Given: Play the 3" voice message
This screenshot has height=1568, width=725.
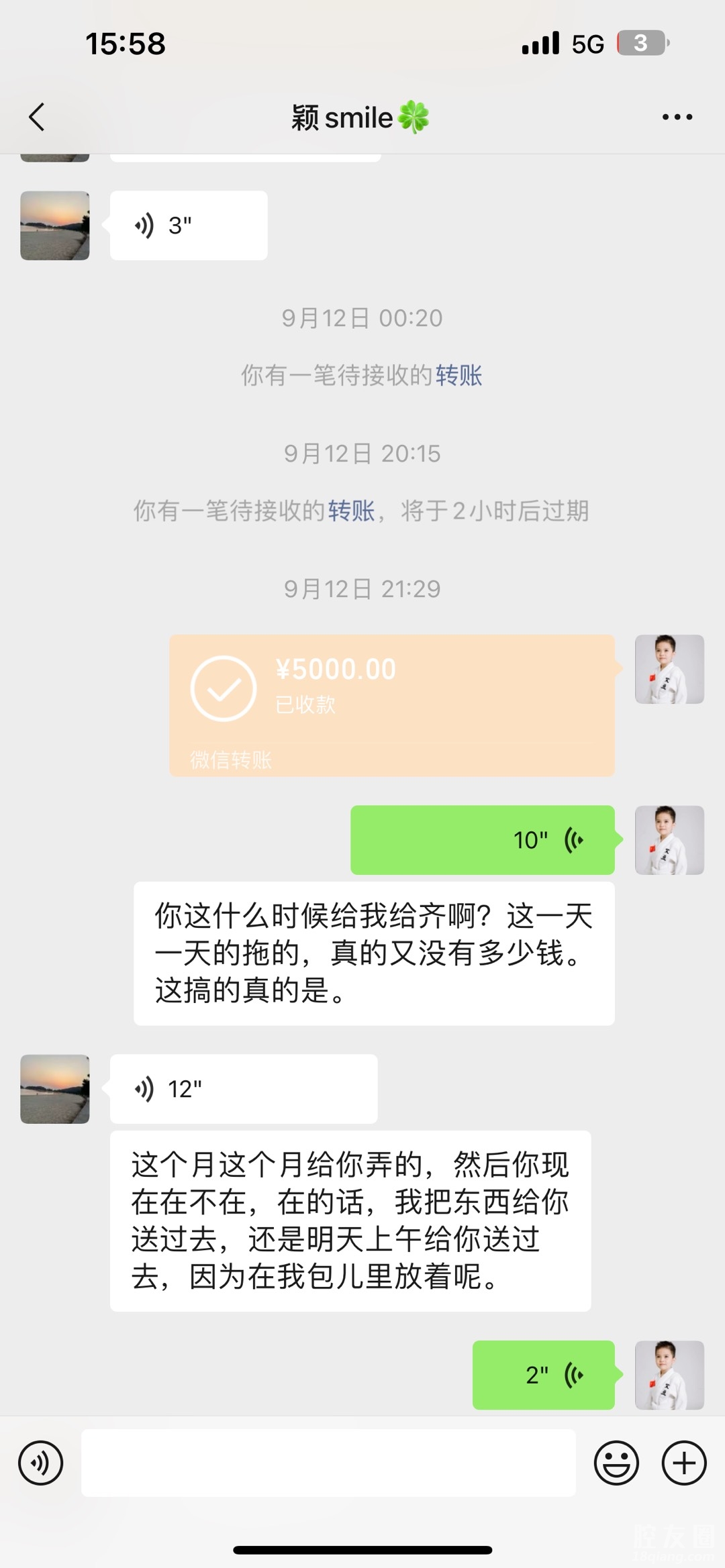Looking at the screenshot, I should coord(189,225).
